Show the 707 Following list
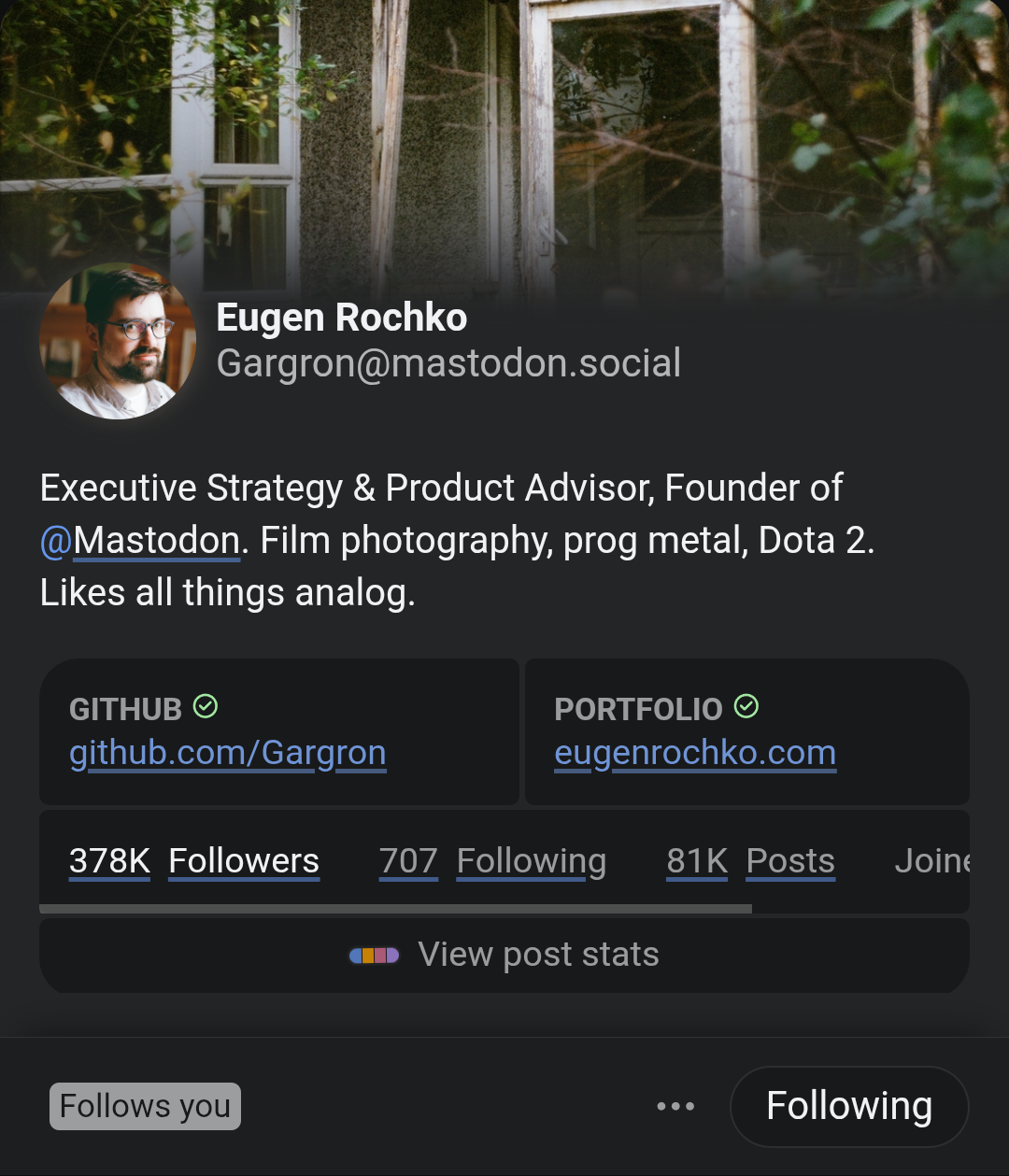The width and height of the screenshot is (1009, 1176). click(x=492, y=860)
